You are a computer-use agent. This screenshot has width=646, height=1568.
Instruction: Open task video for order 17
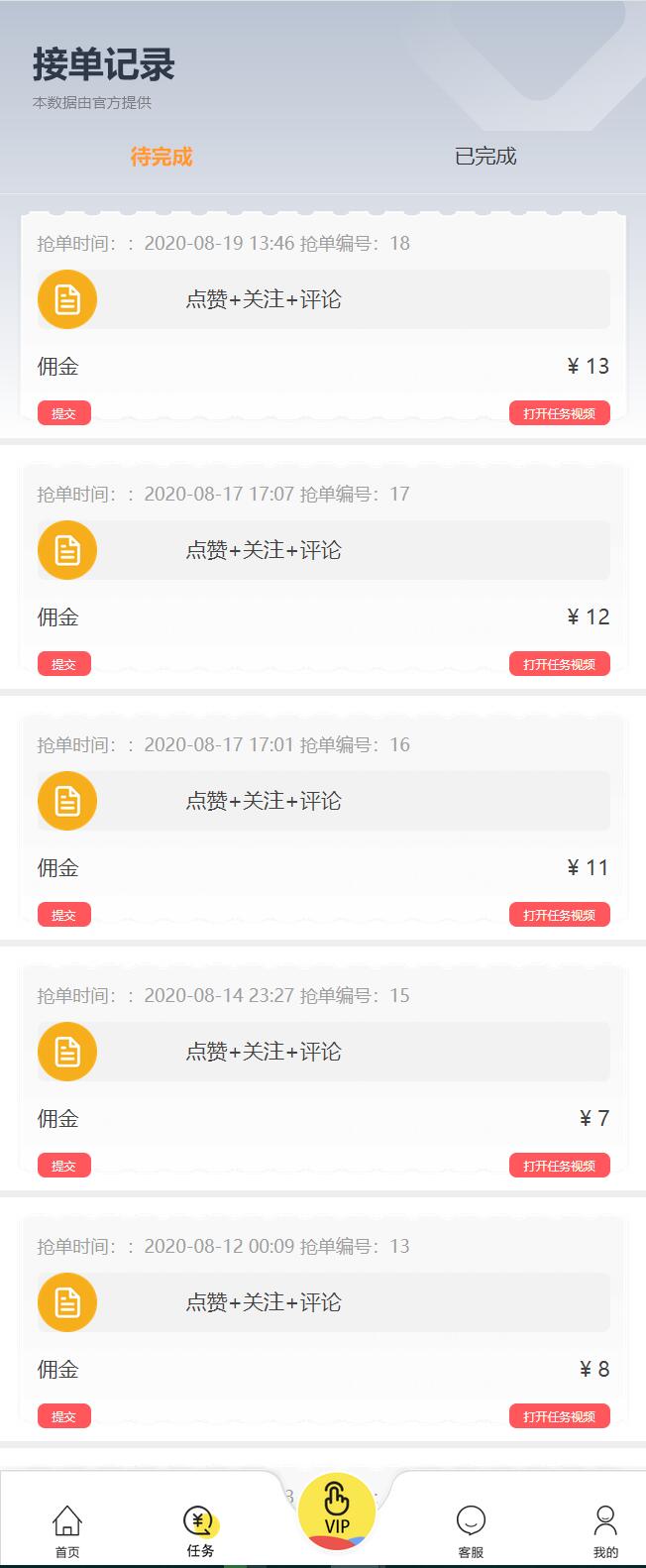click(x=559, y=664)
